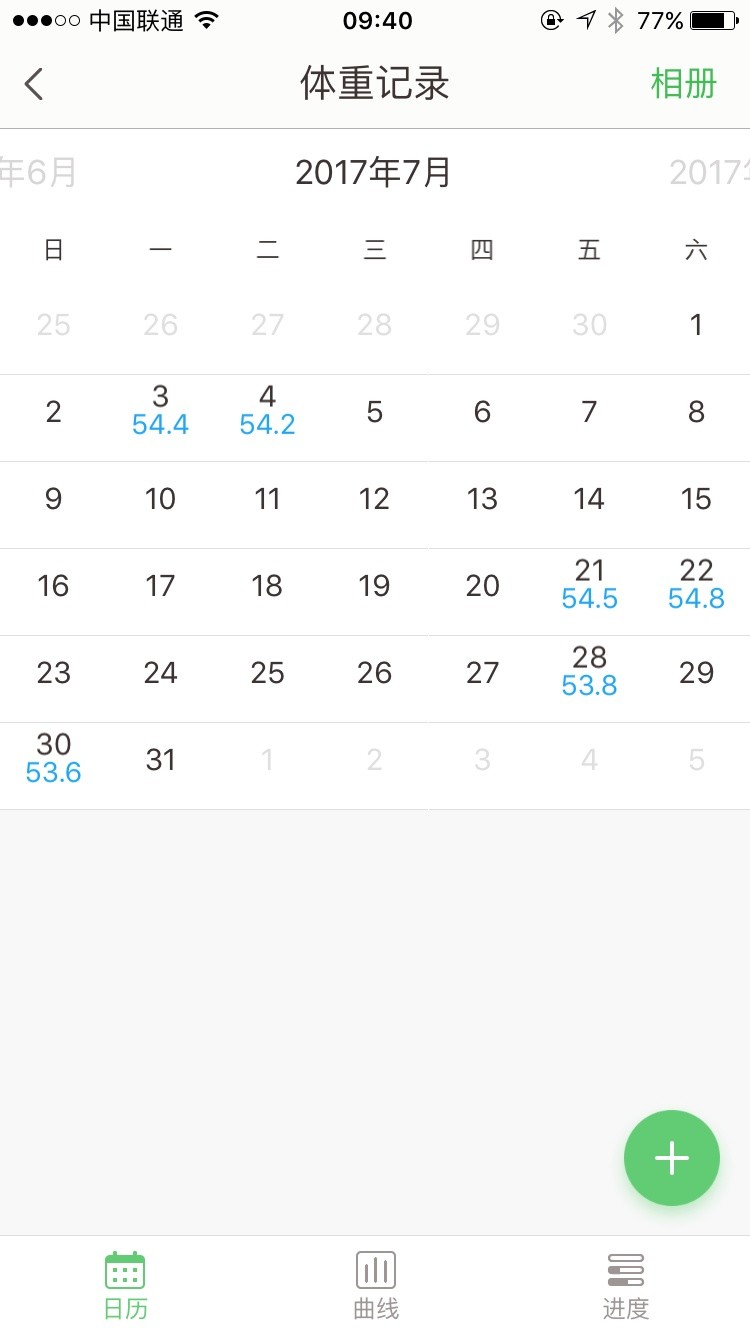Viewport: 750px width, 1334px height.
Task: Select July 31 on the calendar
Action: click(x=161, y=760)
